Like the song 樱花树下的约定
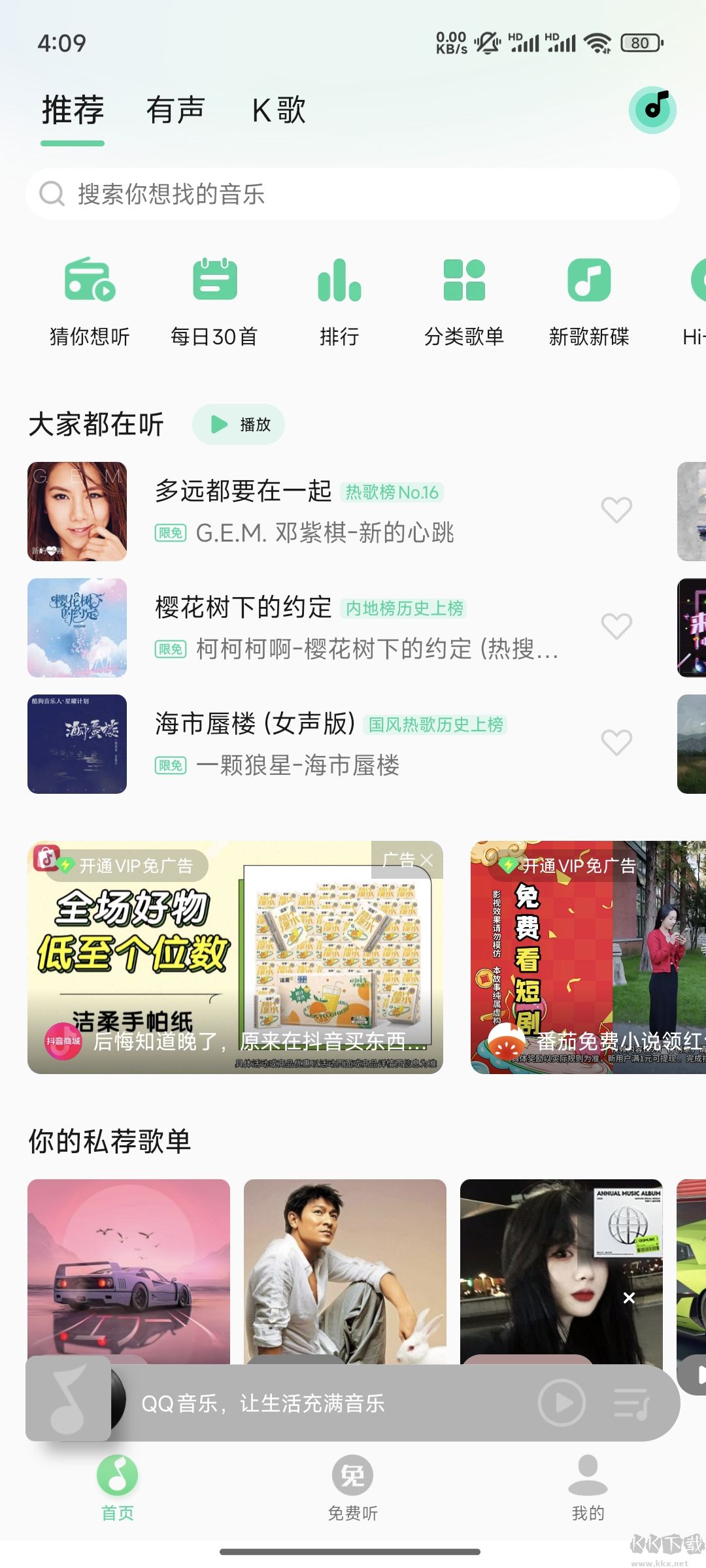The width and height of the screenshot is (706, 1568). click(616, 627)
